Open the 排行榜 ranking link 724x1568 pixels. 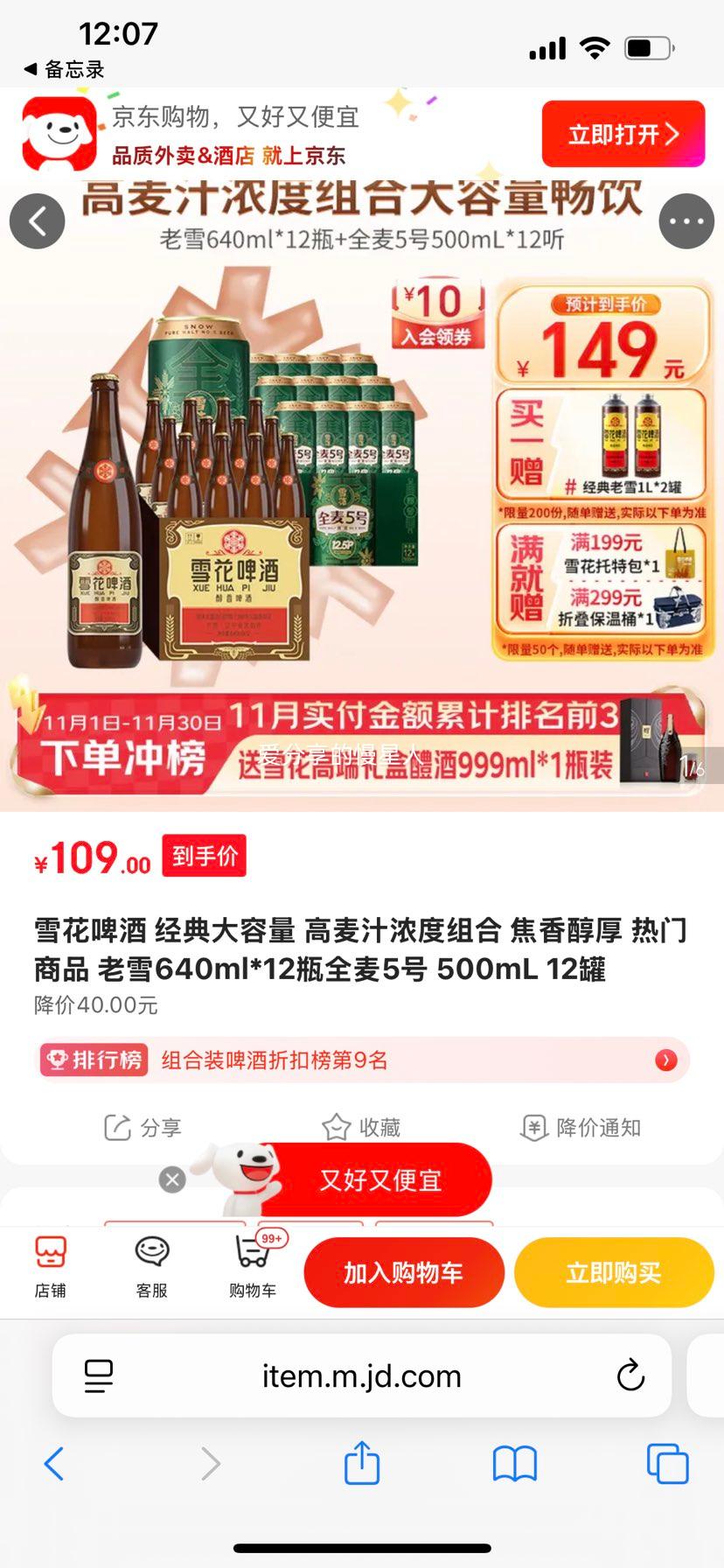click(94, 1060)
